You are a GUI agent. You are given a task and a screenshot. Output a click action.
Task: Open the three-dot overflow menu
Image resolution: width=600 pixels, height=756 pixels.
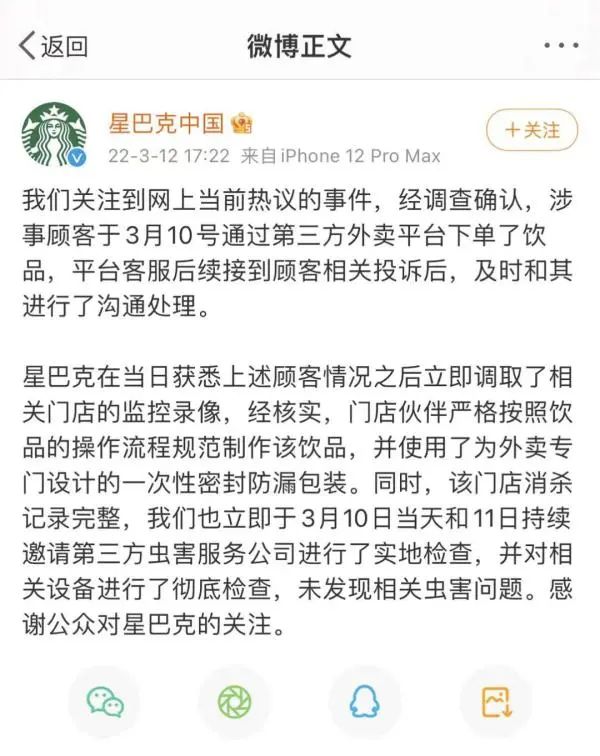560,45
